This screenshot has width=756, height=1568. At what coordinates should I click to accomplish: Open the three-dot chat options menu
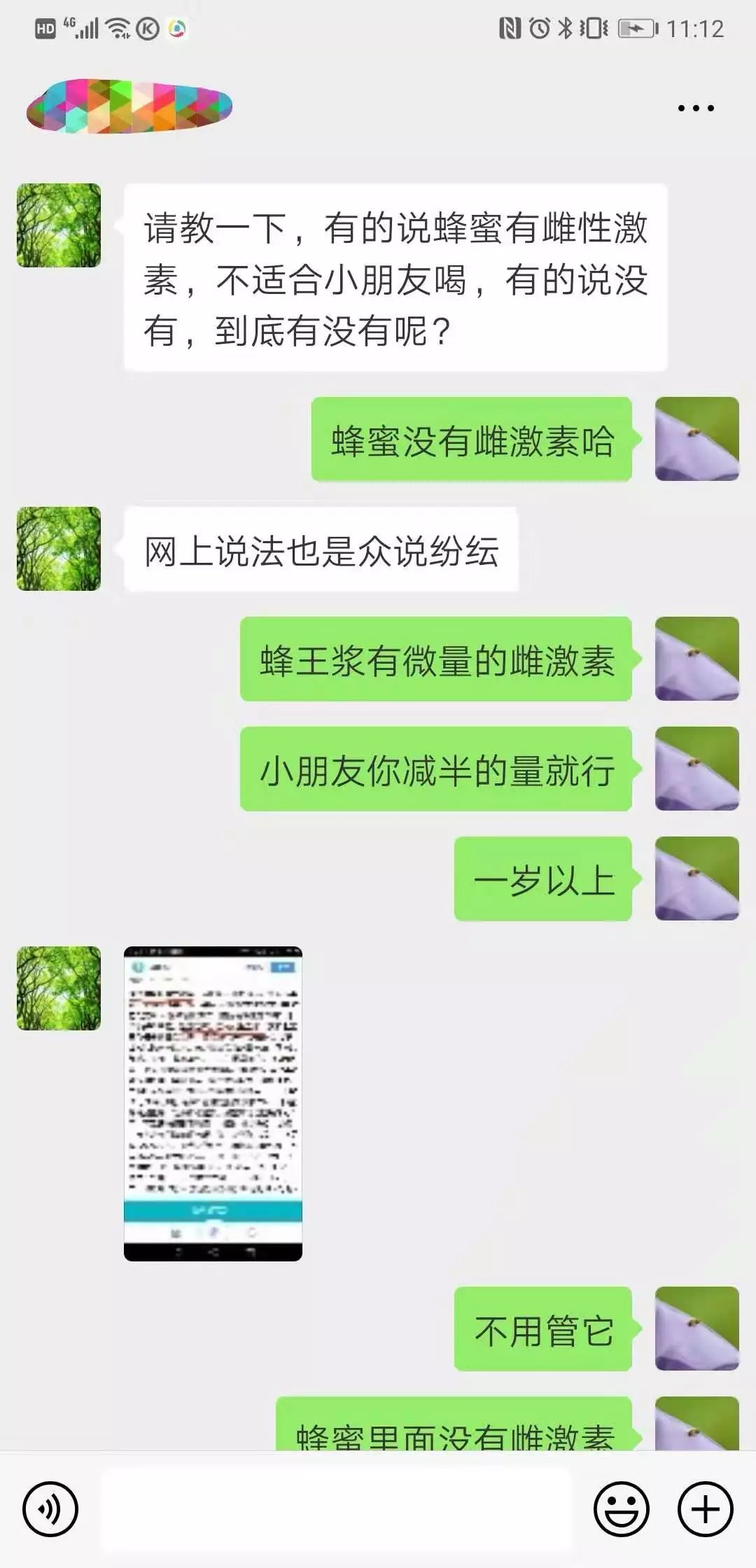(x=696, y=108)
